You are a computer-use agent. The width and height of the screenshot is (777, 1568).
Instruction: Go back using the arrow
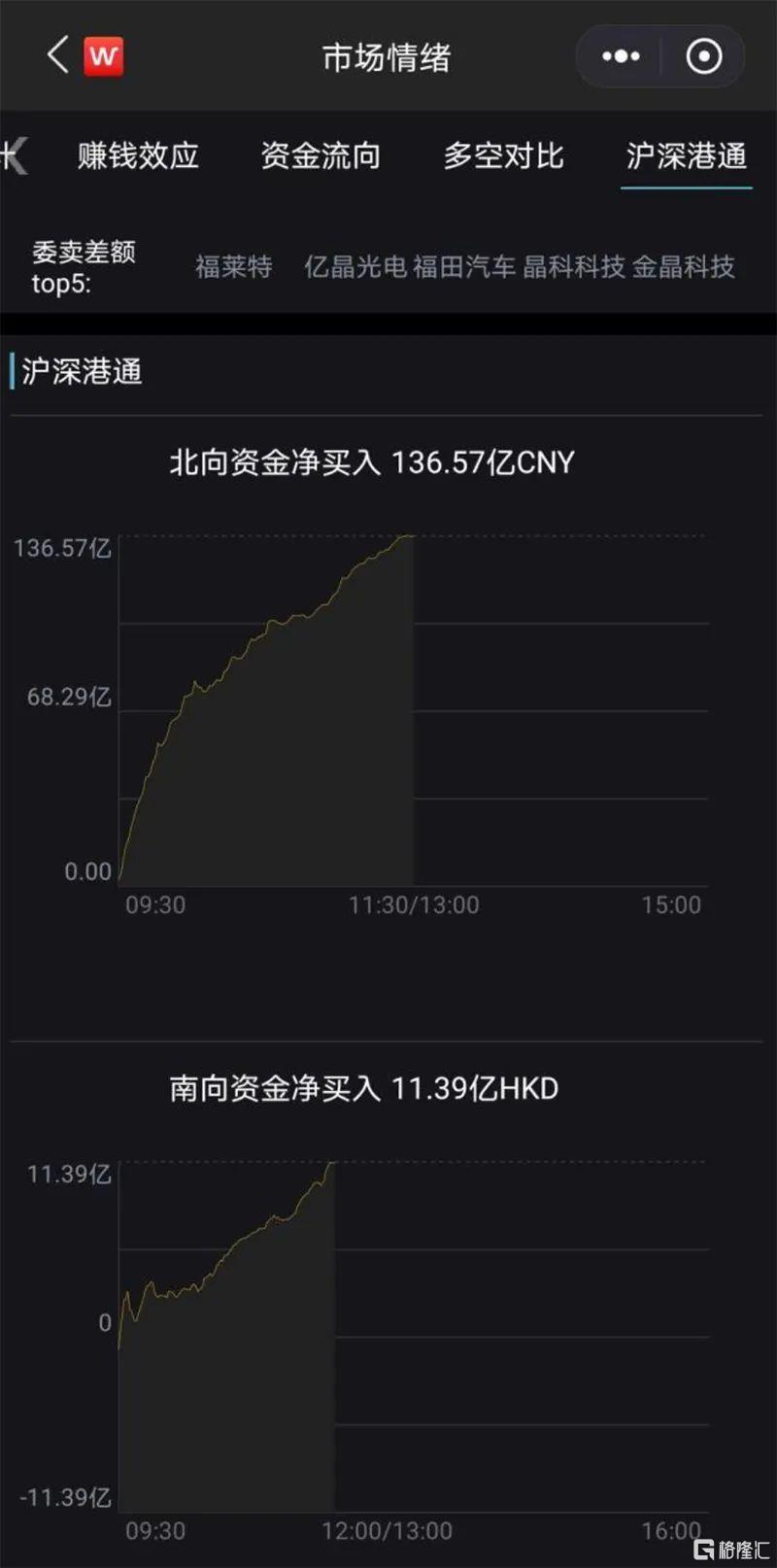(x=58, y=55)
